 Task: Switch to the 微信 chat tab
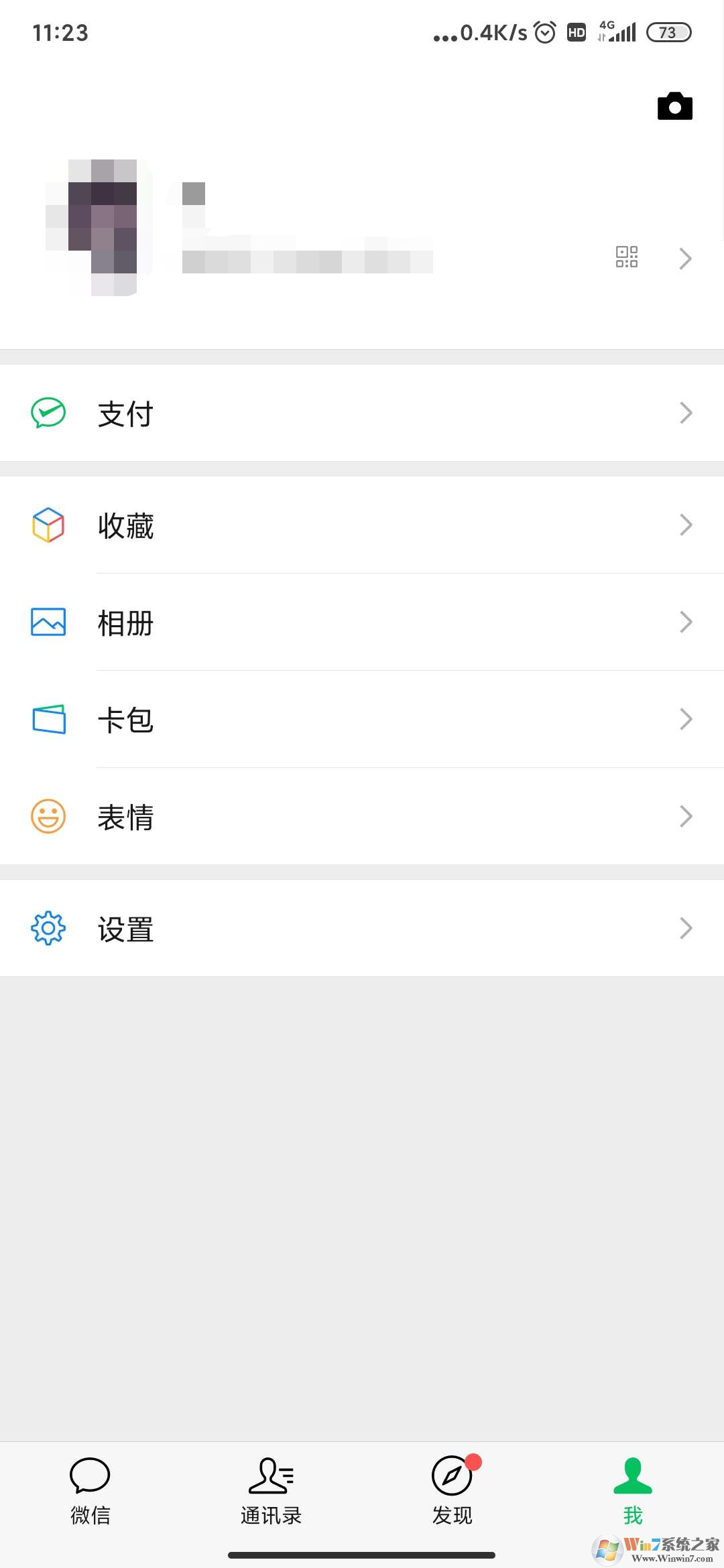pyautogui.click(x=90, y=1494)
